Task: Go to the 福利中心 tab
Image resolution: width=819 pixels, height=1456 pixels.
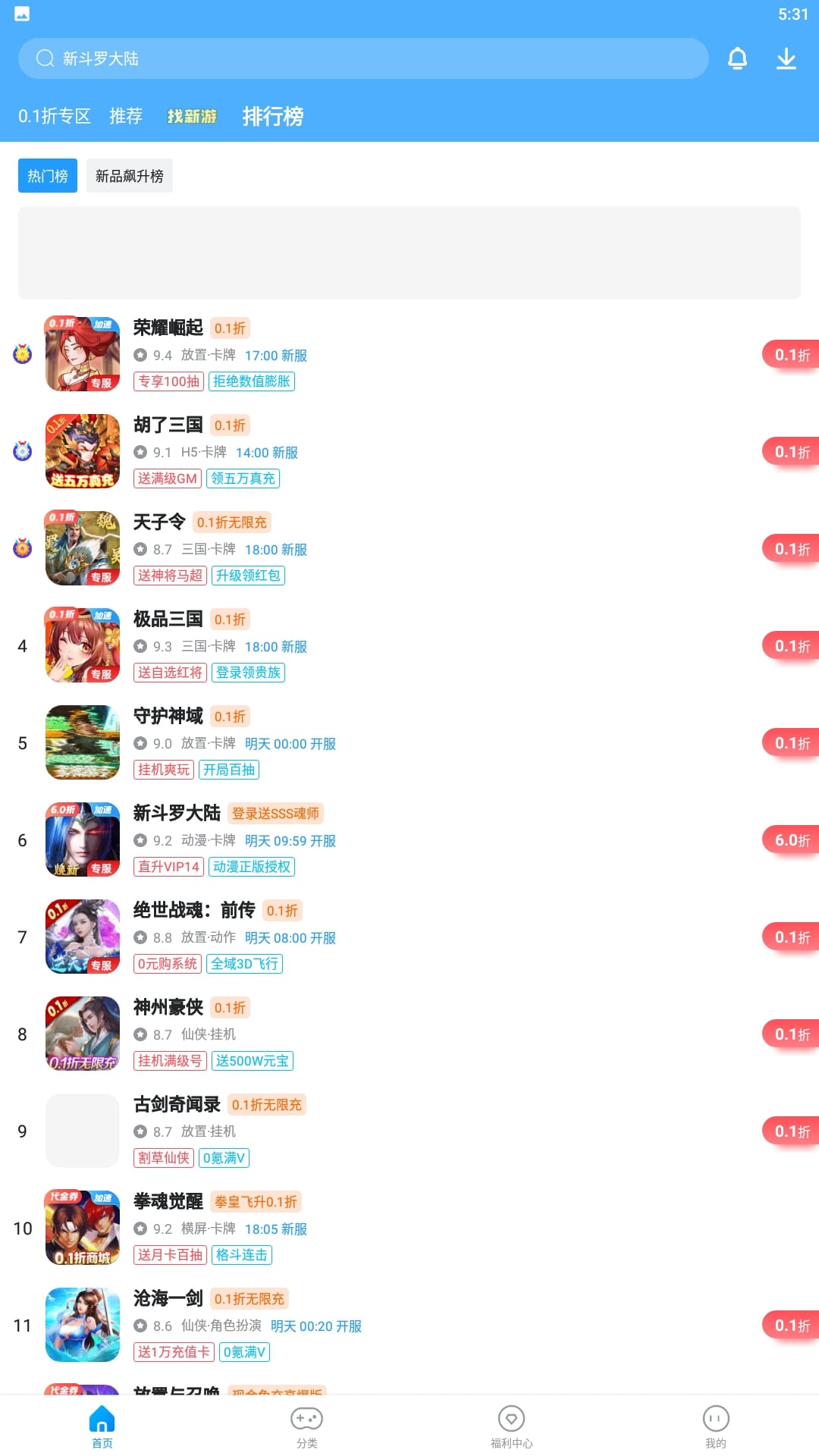Action: coord(512,1427)
